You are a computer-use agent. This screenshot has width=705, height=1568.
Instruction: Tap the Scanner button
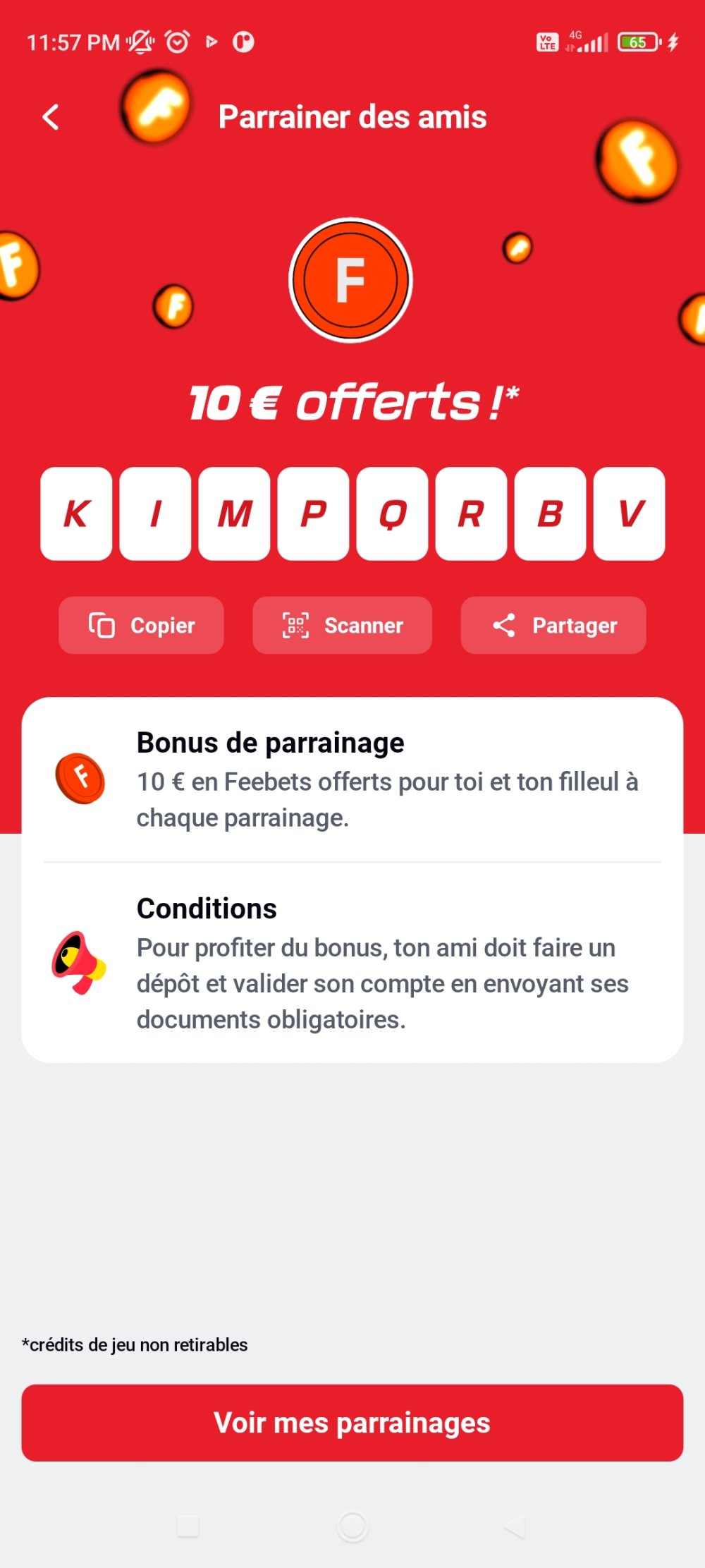(341, 625)
